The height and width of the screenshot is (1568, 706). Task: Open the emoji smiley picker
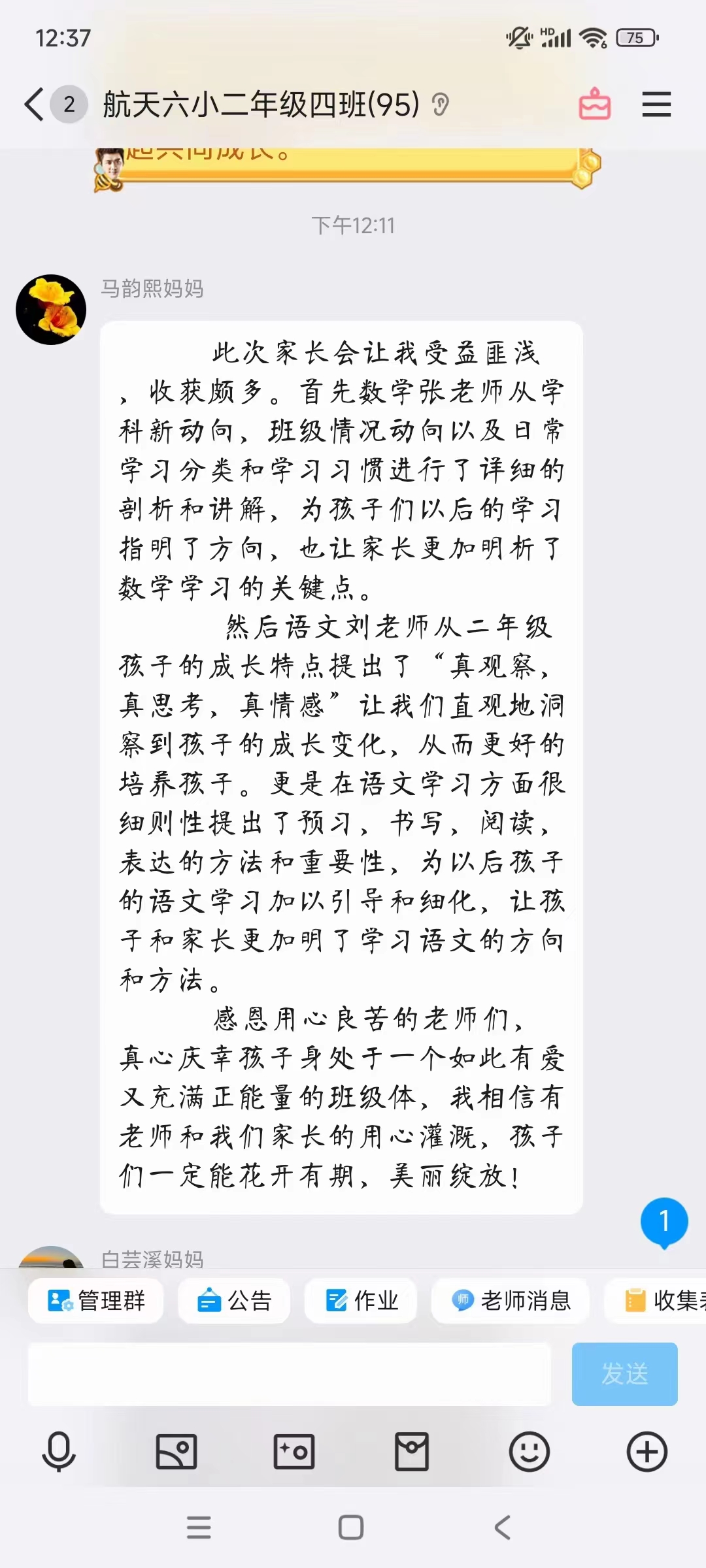coord(529,1452)
